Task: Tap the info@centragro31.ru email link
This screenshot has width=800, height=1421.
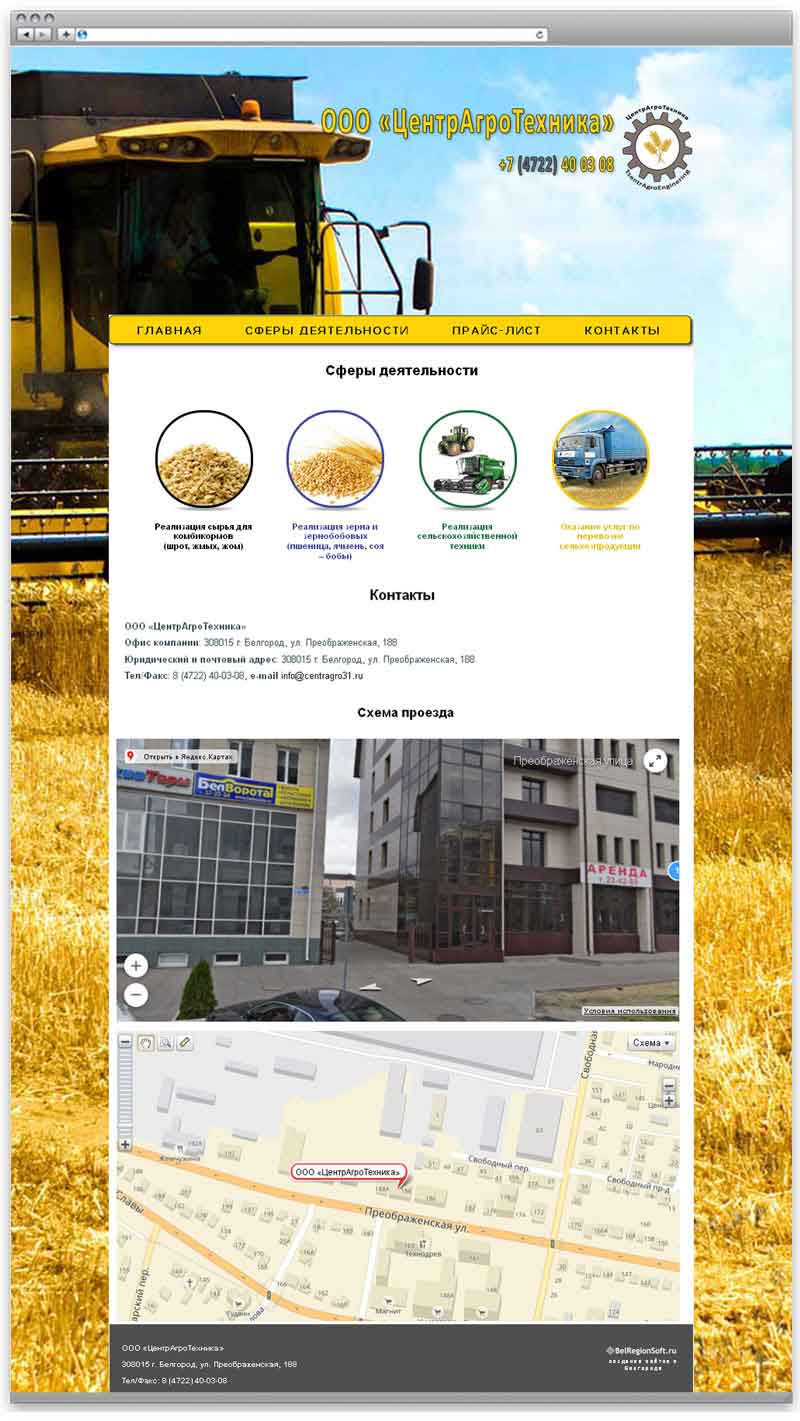Action: click(321, 676)
